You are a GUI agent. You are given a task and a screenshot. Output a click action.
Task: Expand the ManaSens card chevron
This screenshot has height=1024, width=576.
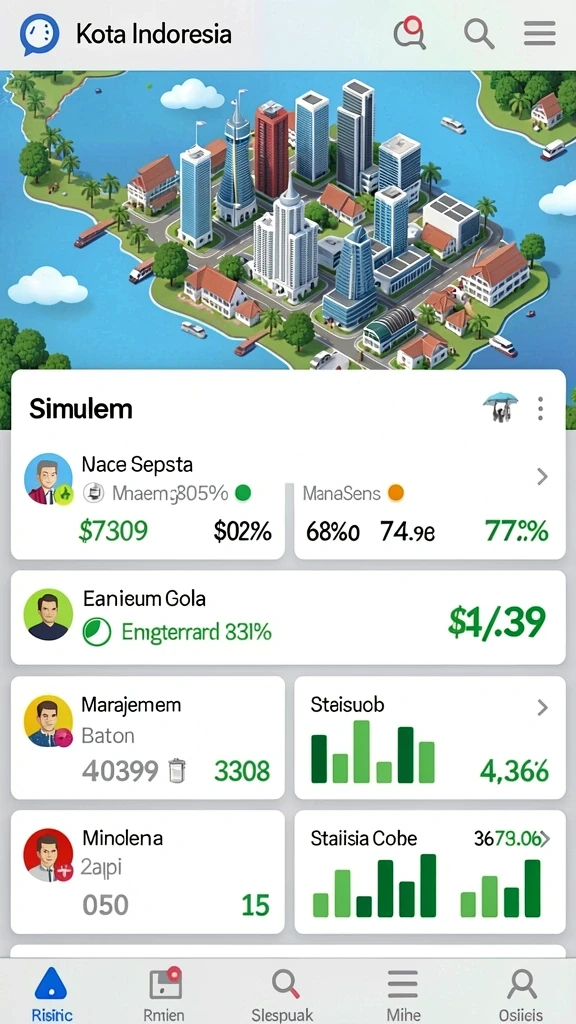541,477
